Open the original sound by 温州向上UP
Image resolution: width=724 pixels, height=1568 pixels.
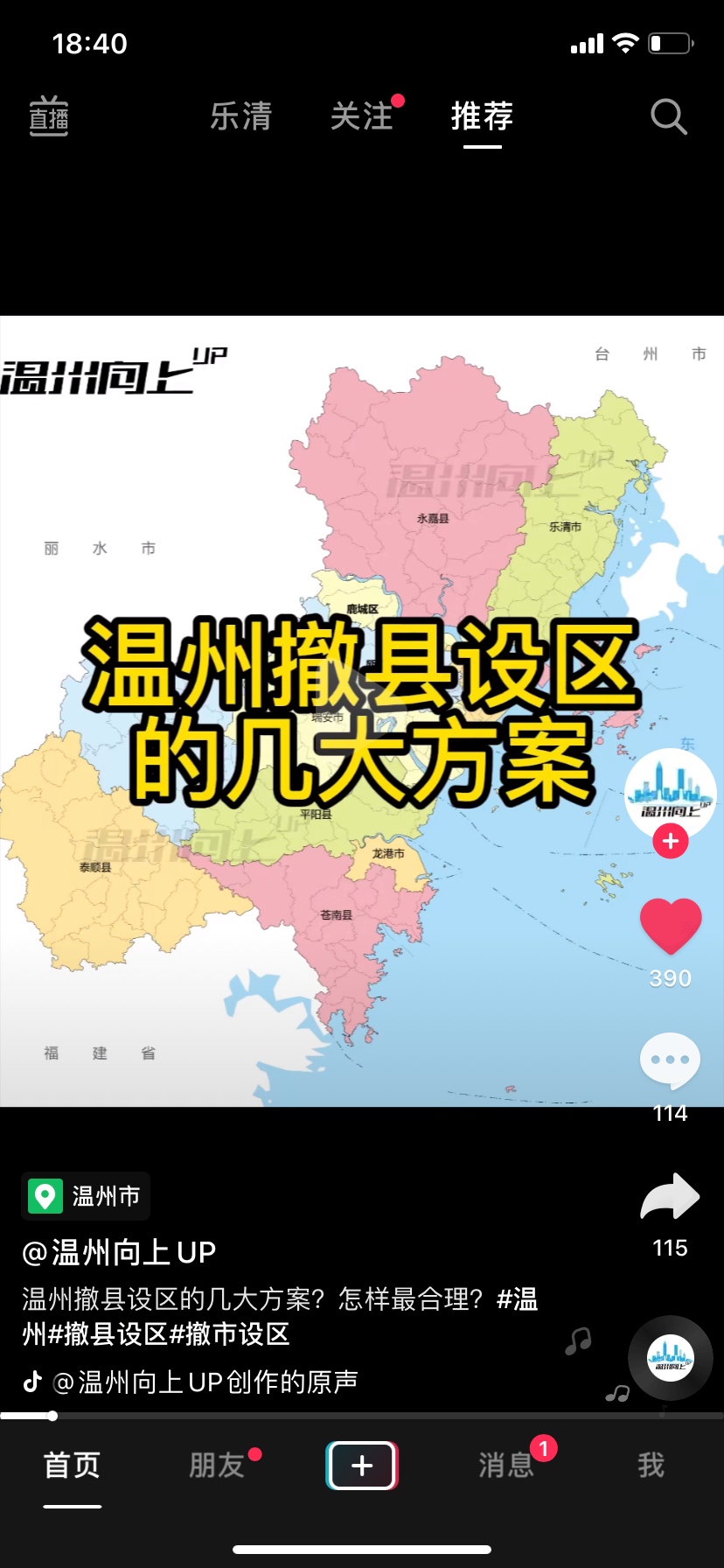205,1382
